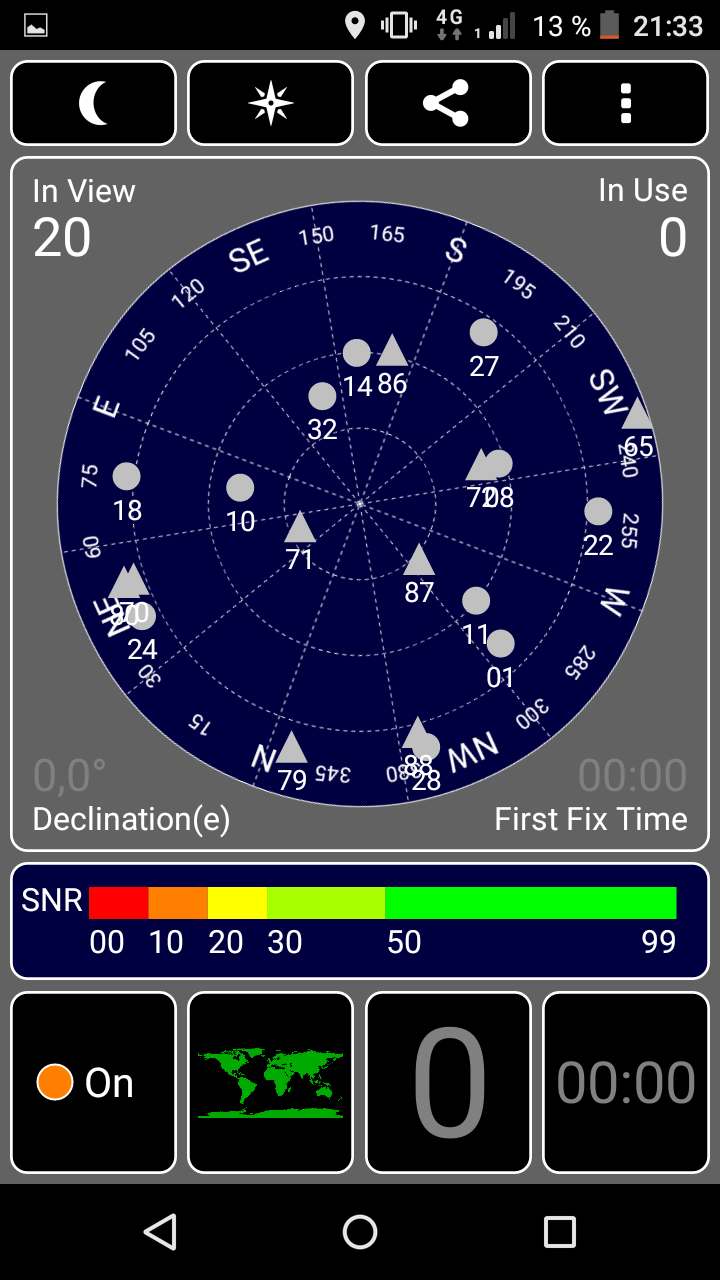Return to the home screen

coord(360,1232)
